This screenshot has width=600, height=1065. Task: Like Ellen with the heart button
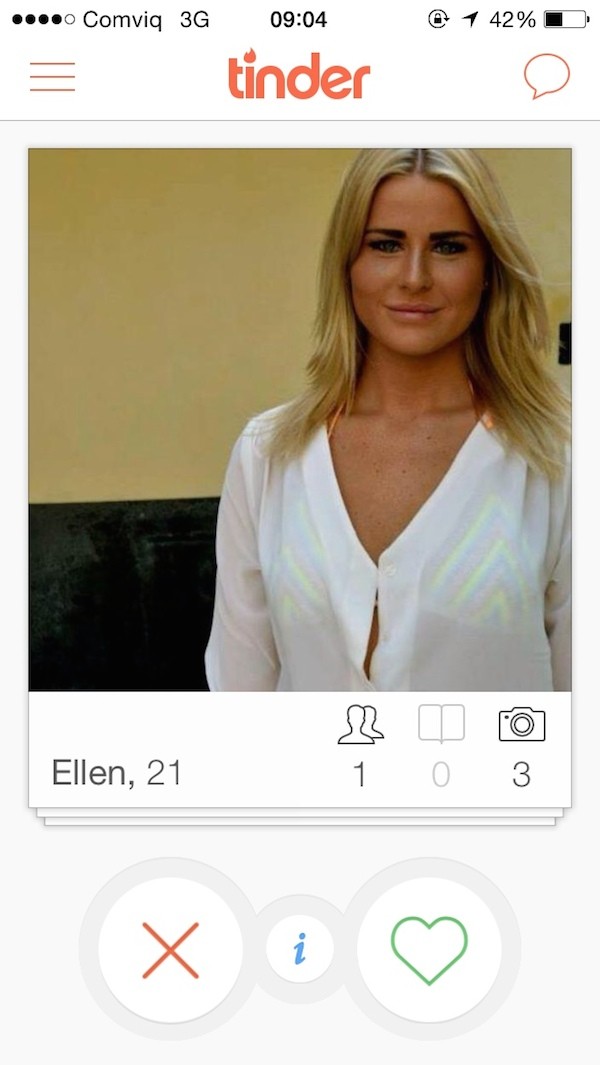(429, 949)
